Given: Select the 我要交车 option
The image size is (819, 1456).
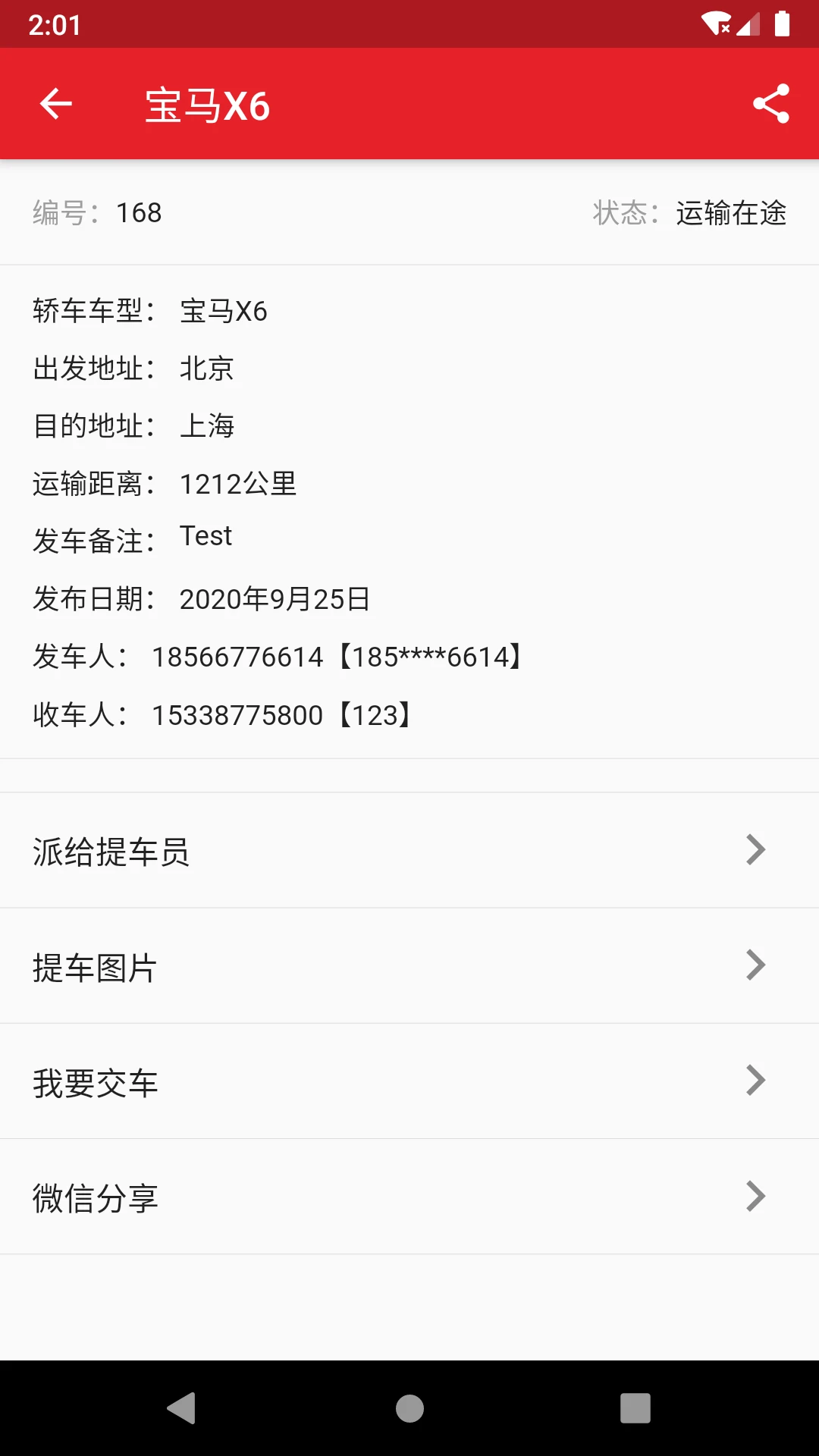Looking at the screenshot, I should point(409,1081).
